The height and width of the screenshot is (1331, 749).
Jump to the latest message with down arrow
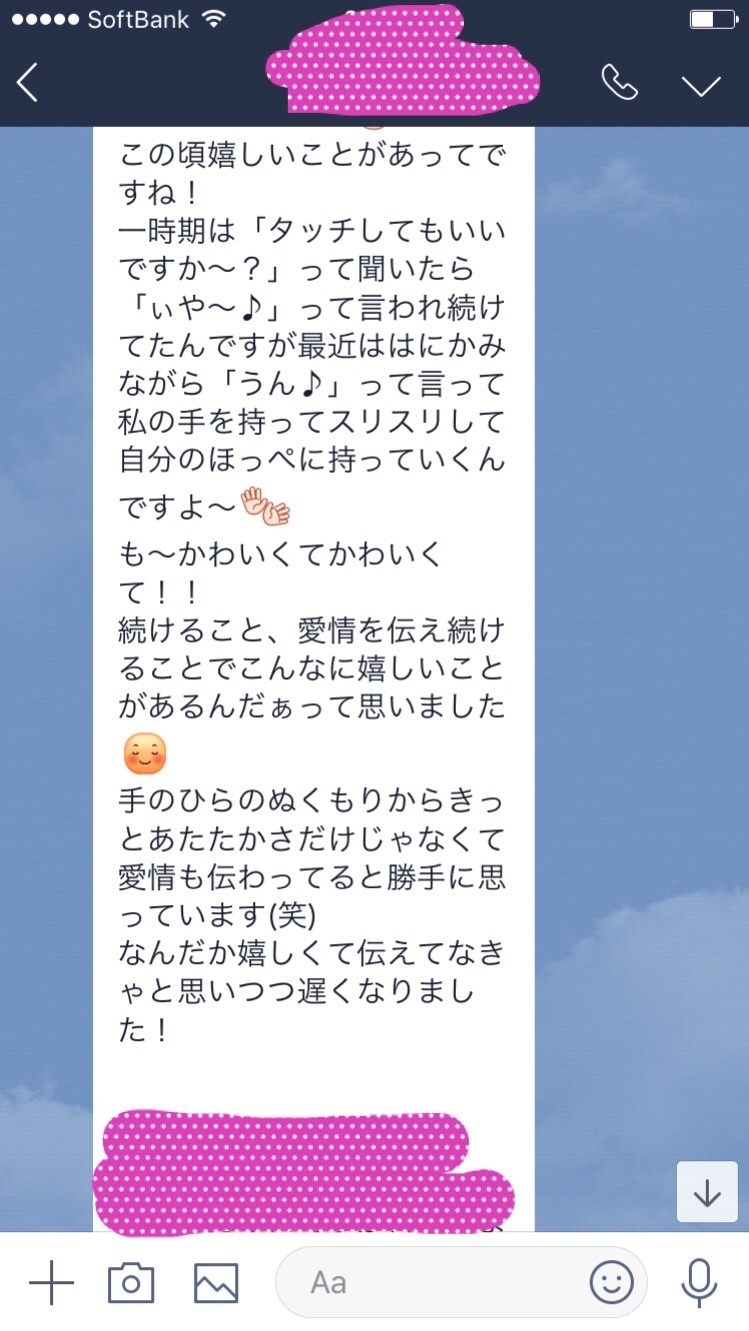[x=707, y=1191]
